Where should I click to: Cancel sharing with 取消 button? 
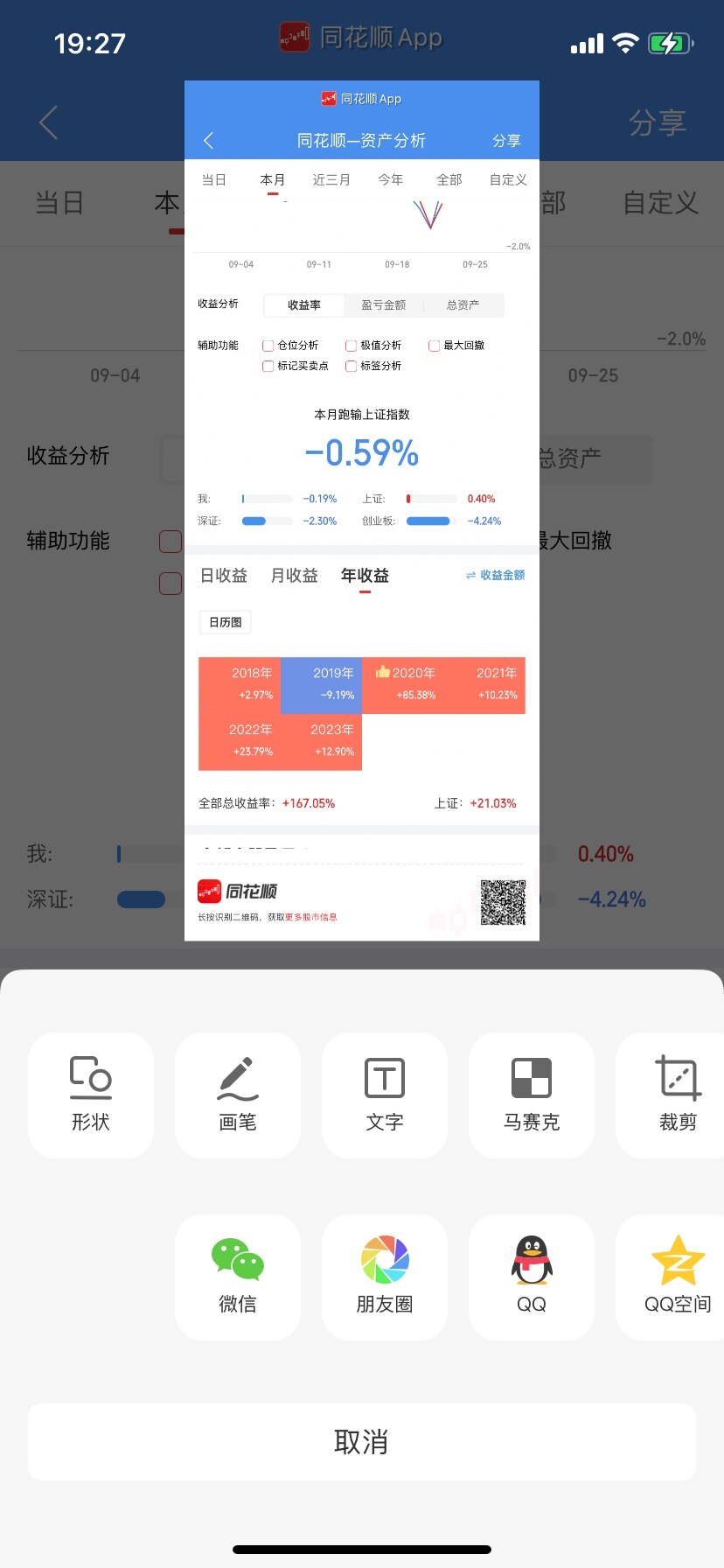pos(362,1441)
